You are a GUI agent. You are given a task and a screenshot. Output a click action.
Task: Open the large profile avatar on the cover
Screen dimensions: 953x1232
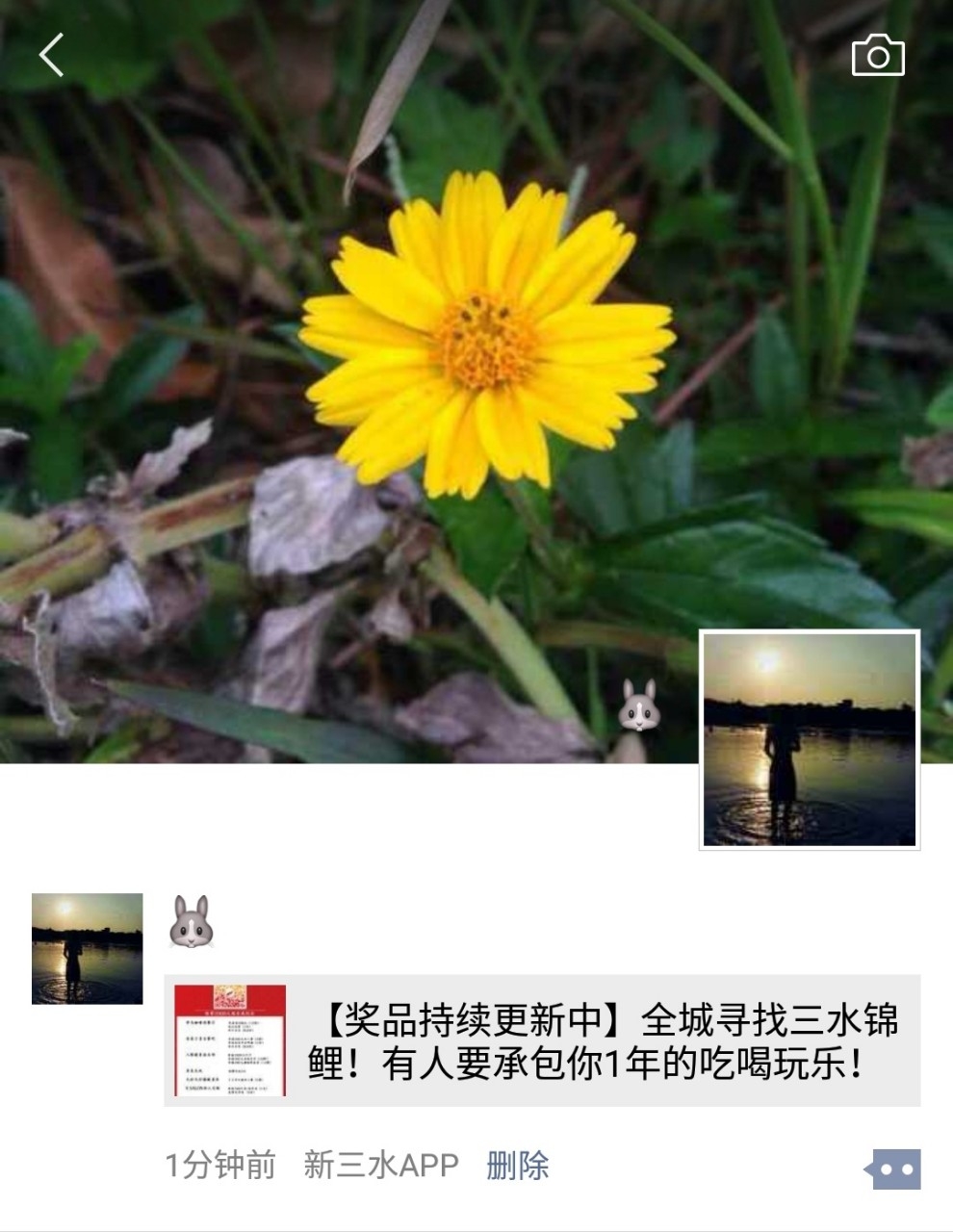(x=810, y=740)
